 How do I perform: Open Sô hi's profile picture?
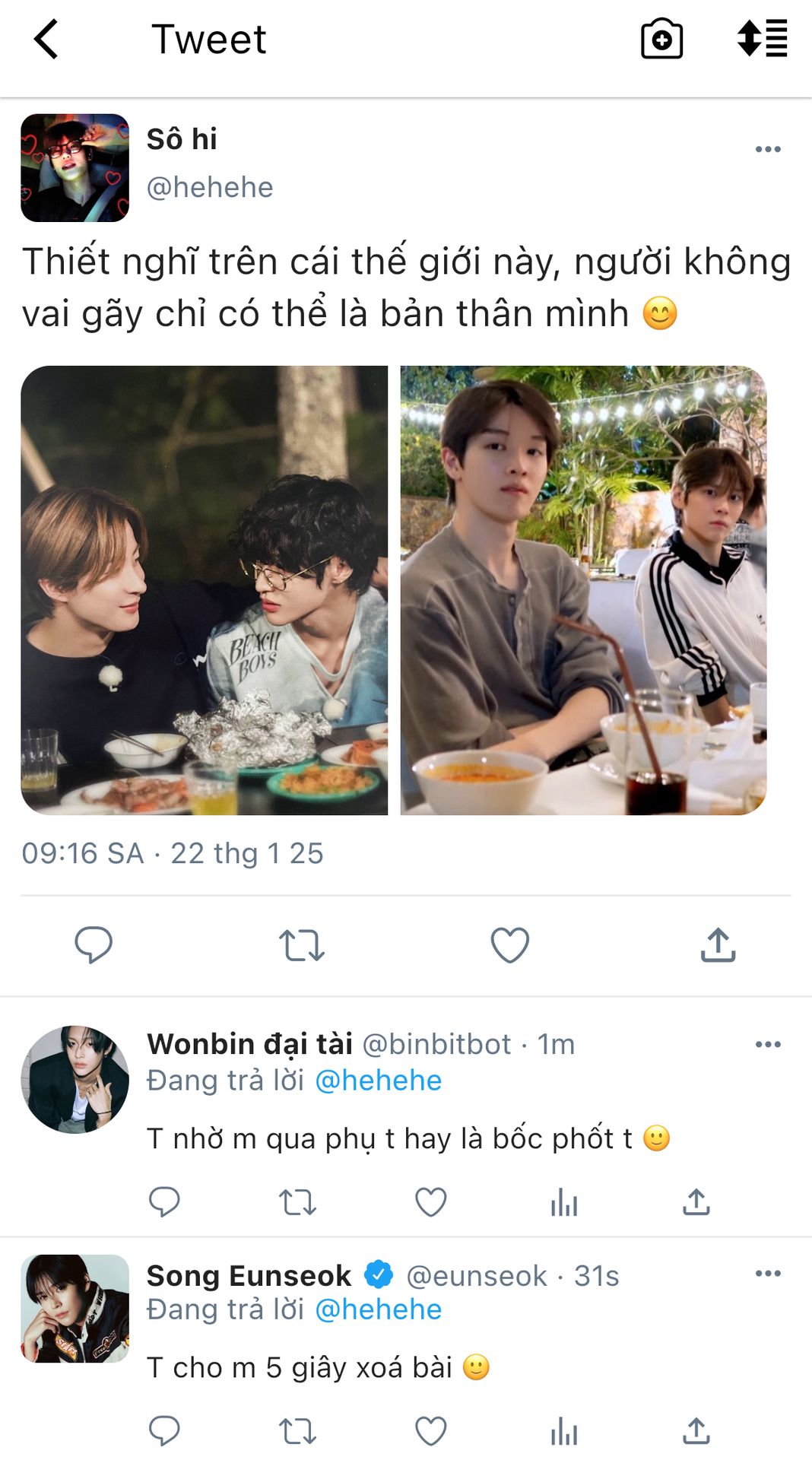[x=75, y=168]
